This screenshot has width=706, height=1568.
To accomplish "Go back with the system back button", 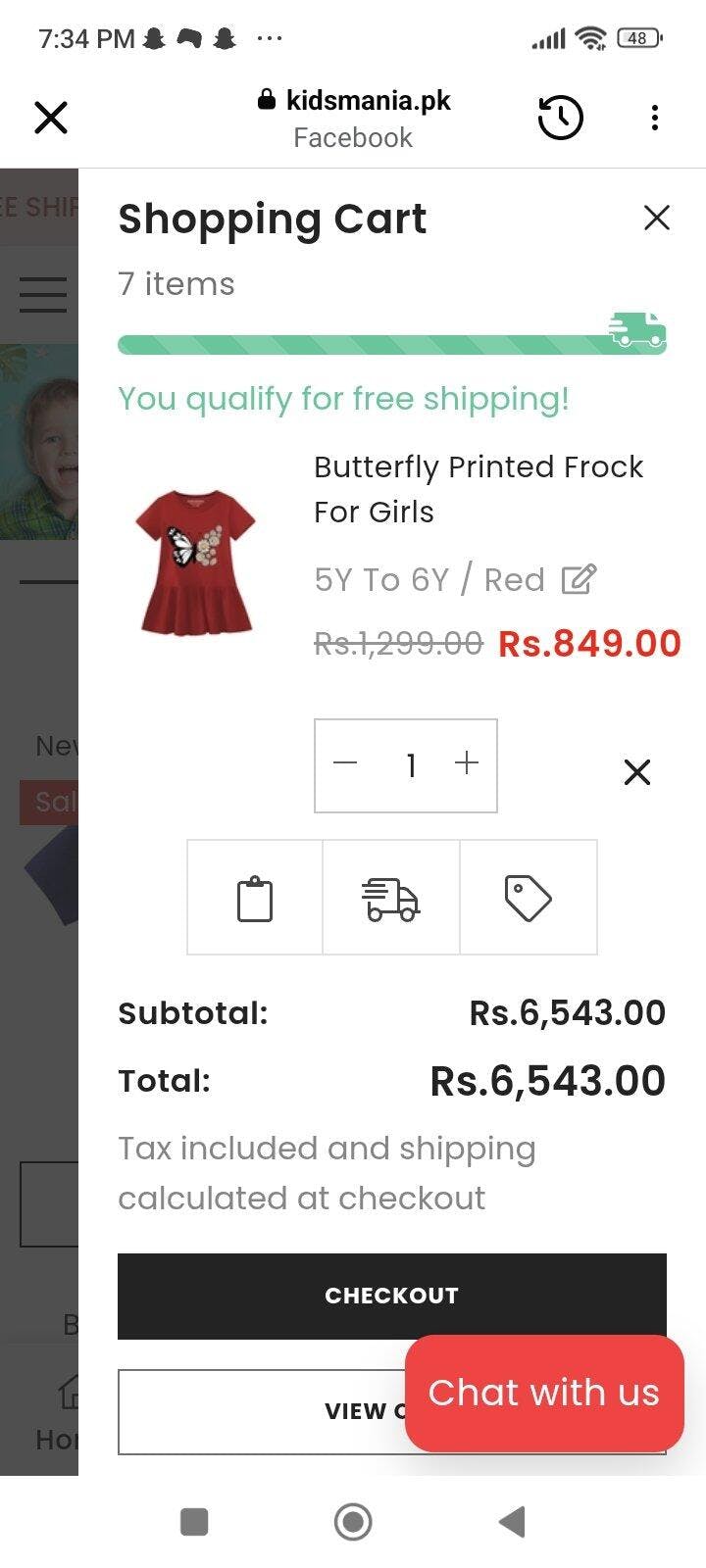I will [x=512, y=1522].
